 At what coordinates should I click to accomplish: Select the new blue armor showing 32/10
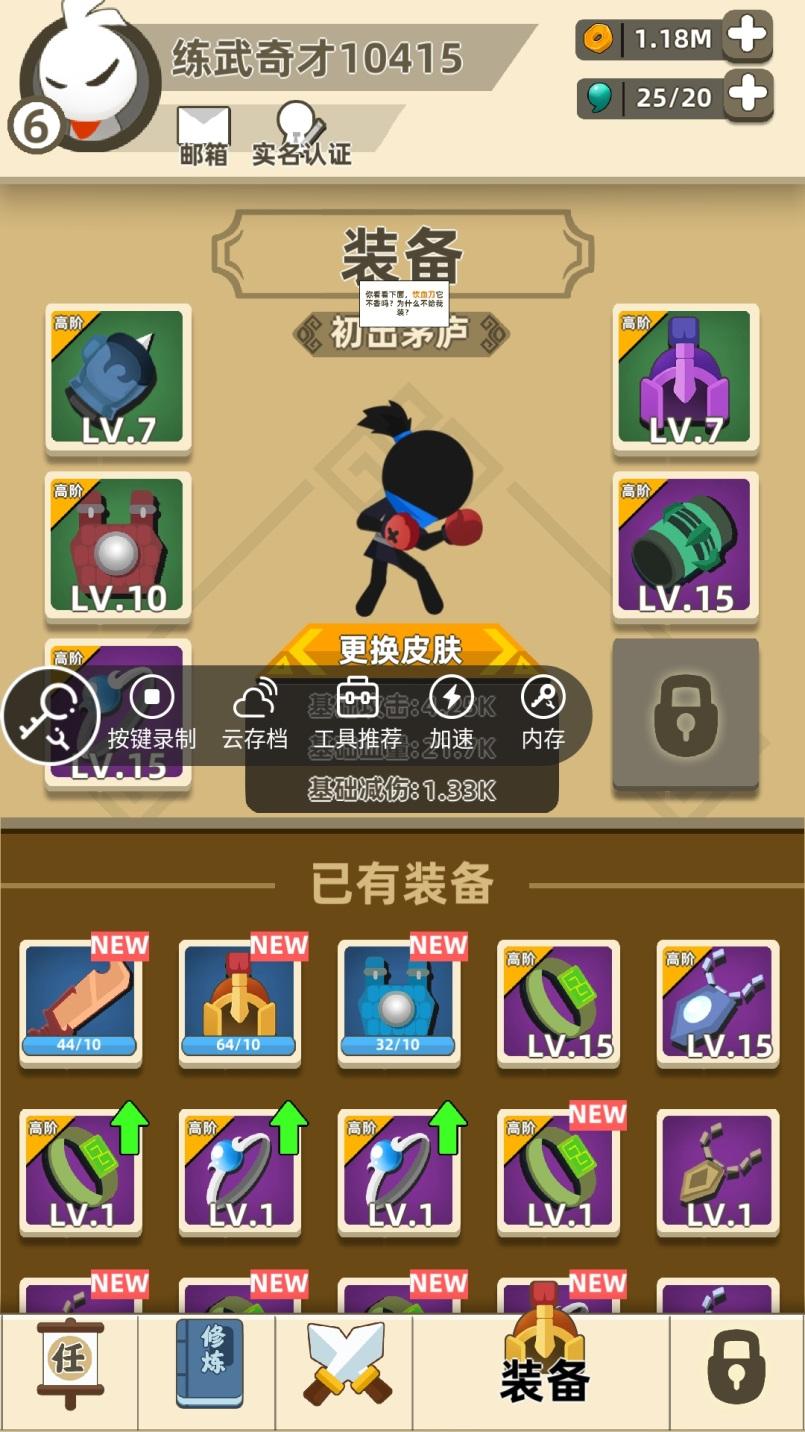click(398, 1002)
